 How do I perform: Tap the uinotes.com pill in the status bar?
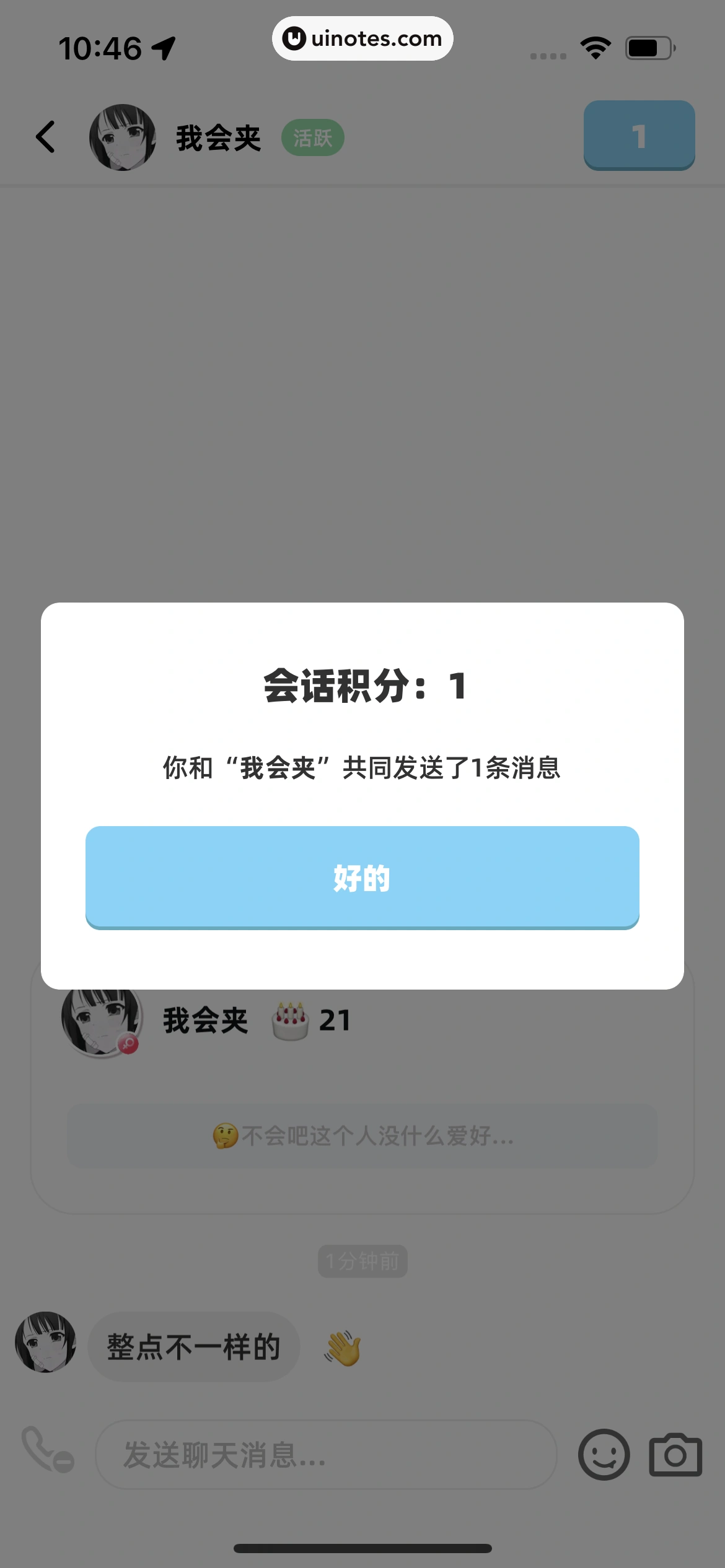362,38
